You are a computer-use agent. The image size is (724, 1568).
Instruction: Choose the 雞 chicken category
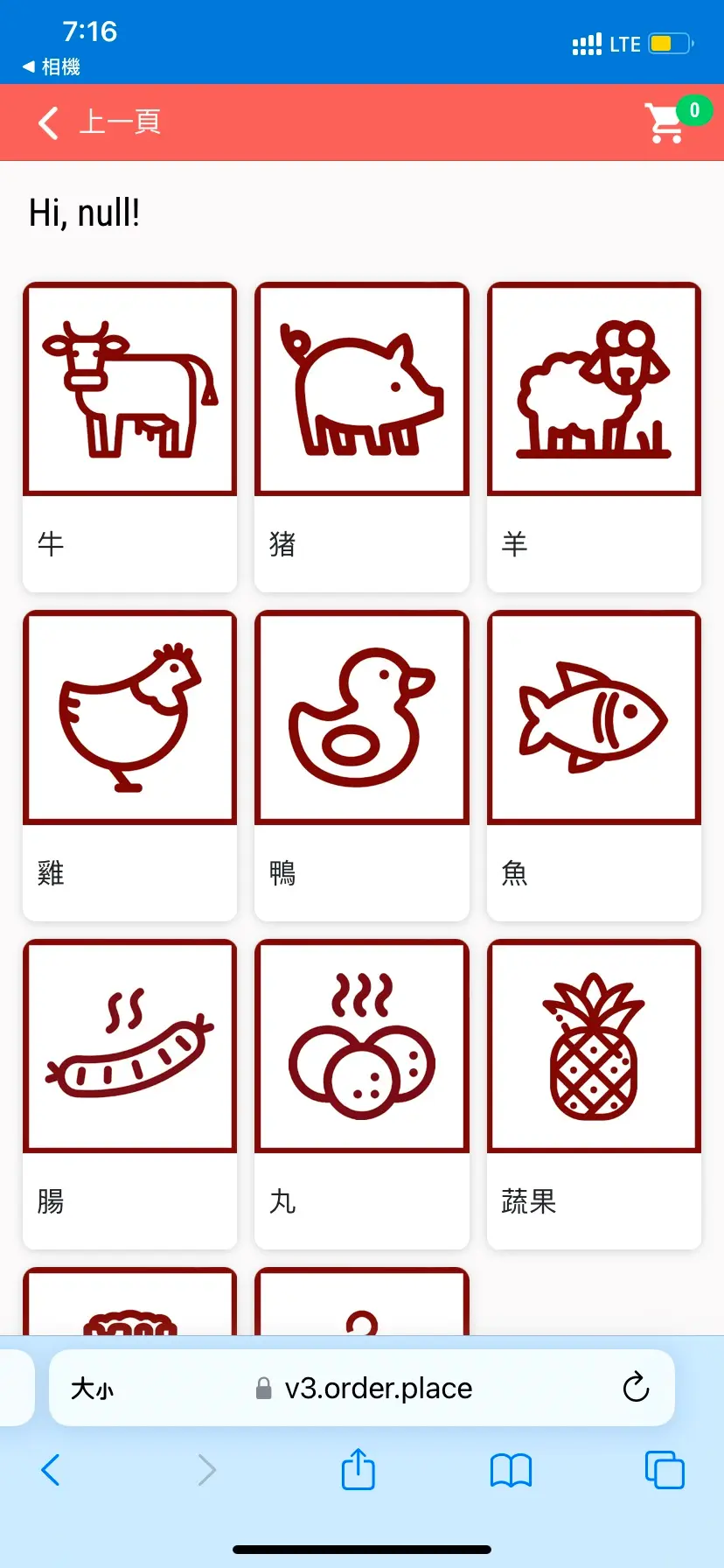(x=129, y=764)
